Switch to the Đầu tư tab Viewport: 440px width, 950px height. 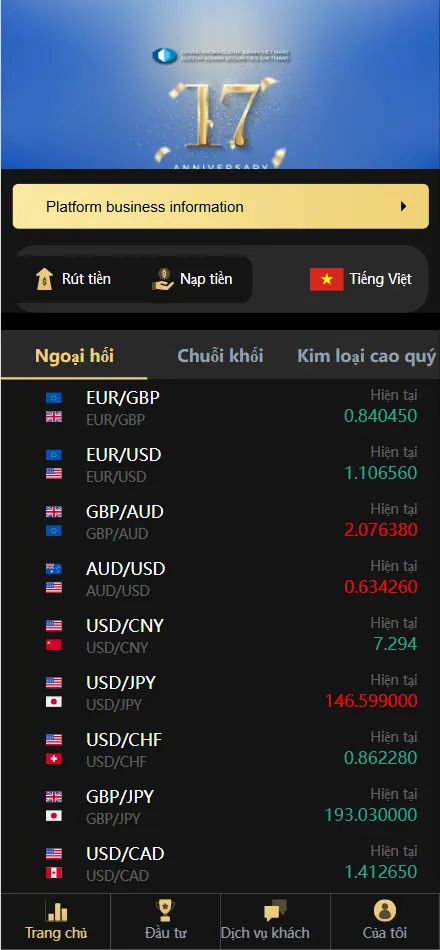pyautogui.click(x=165, y=921)
